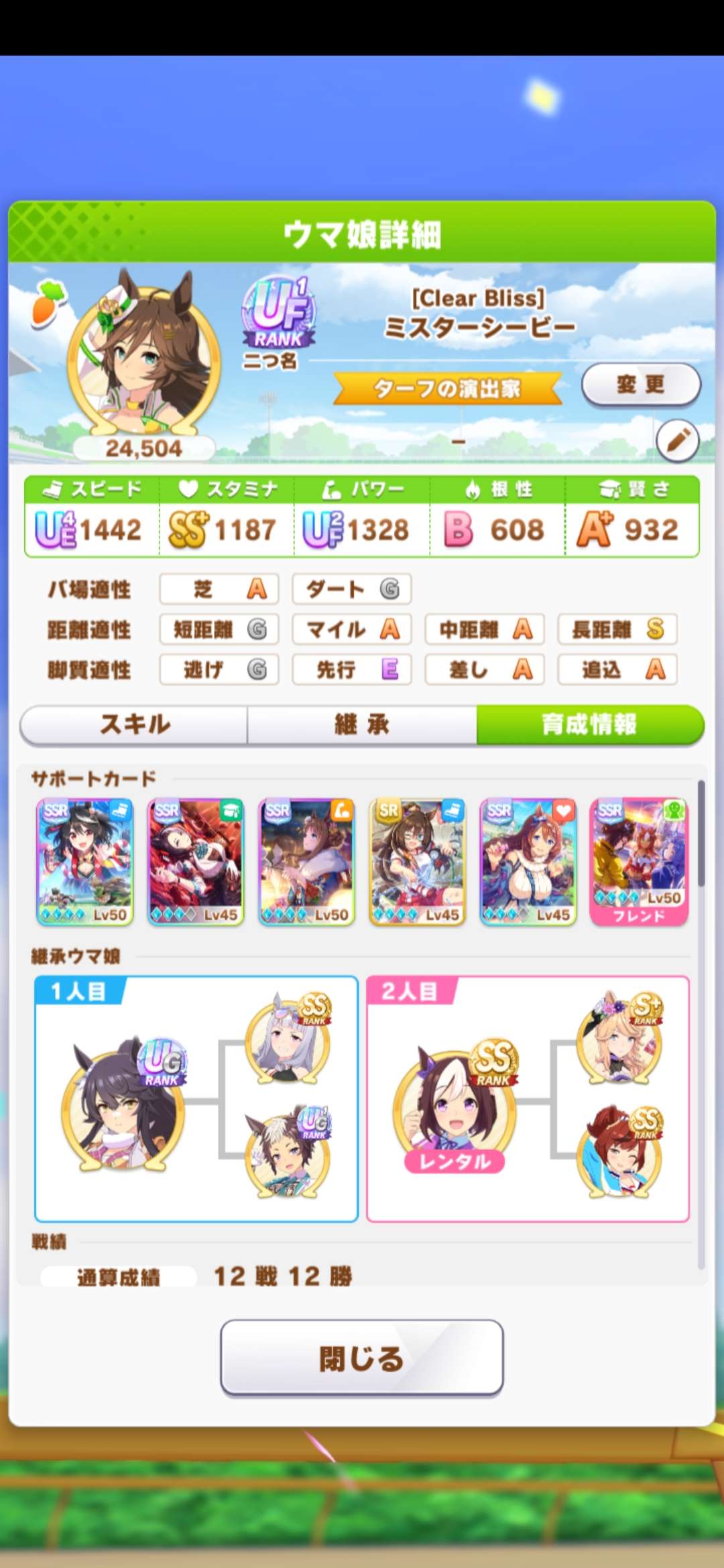Viewport: 724px width, 1568px height.
Task: Tap the 変更 (change) title button
Action: tap(640, 385)
